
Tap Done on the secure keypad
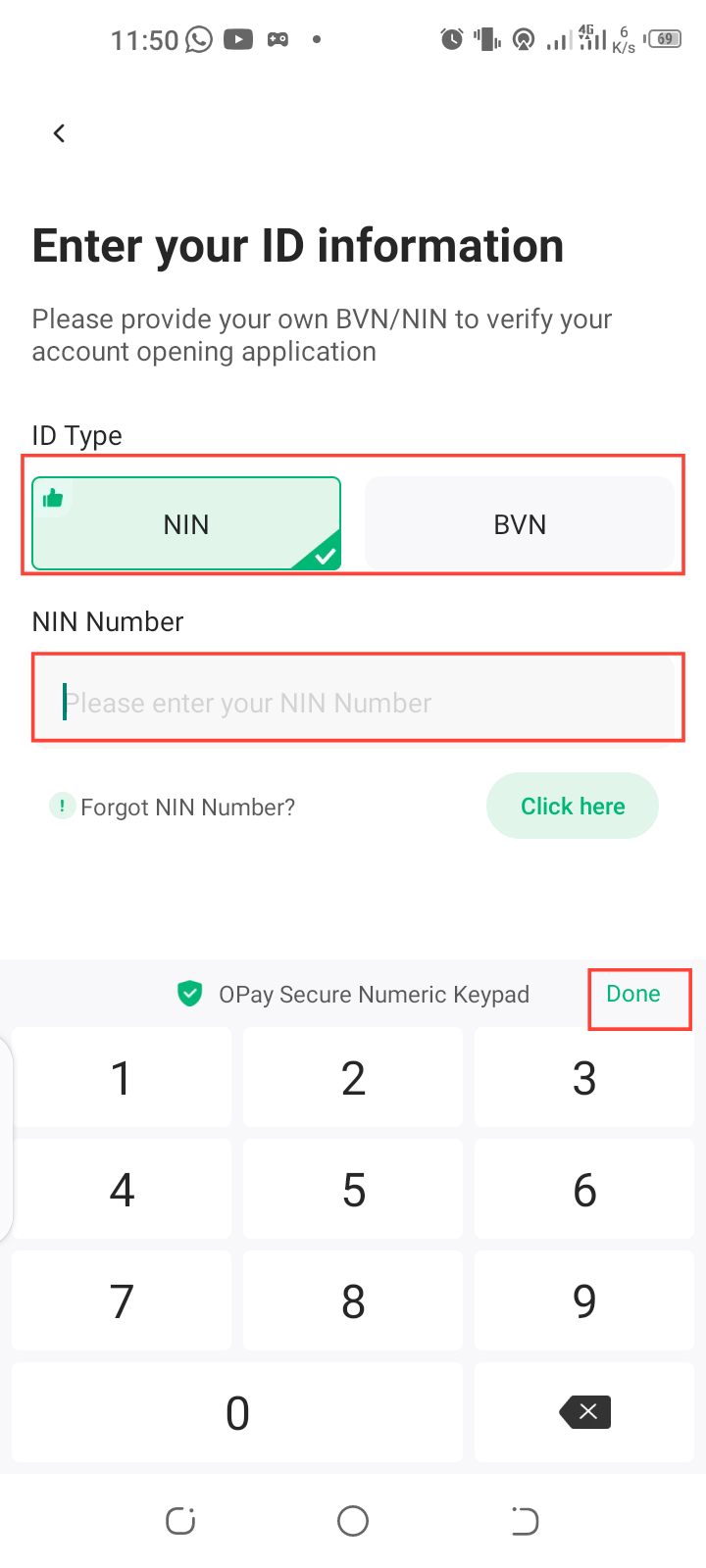[633, 994]
